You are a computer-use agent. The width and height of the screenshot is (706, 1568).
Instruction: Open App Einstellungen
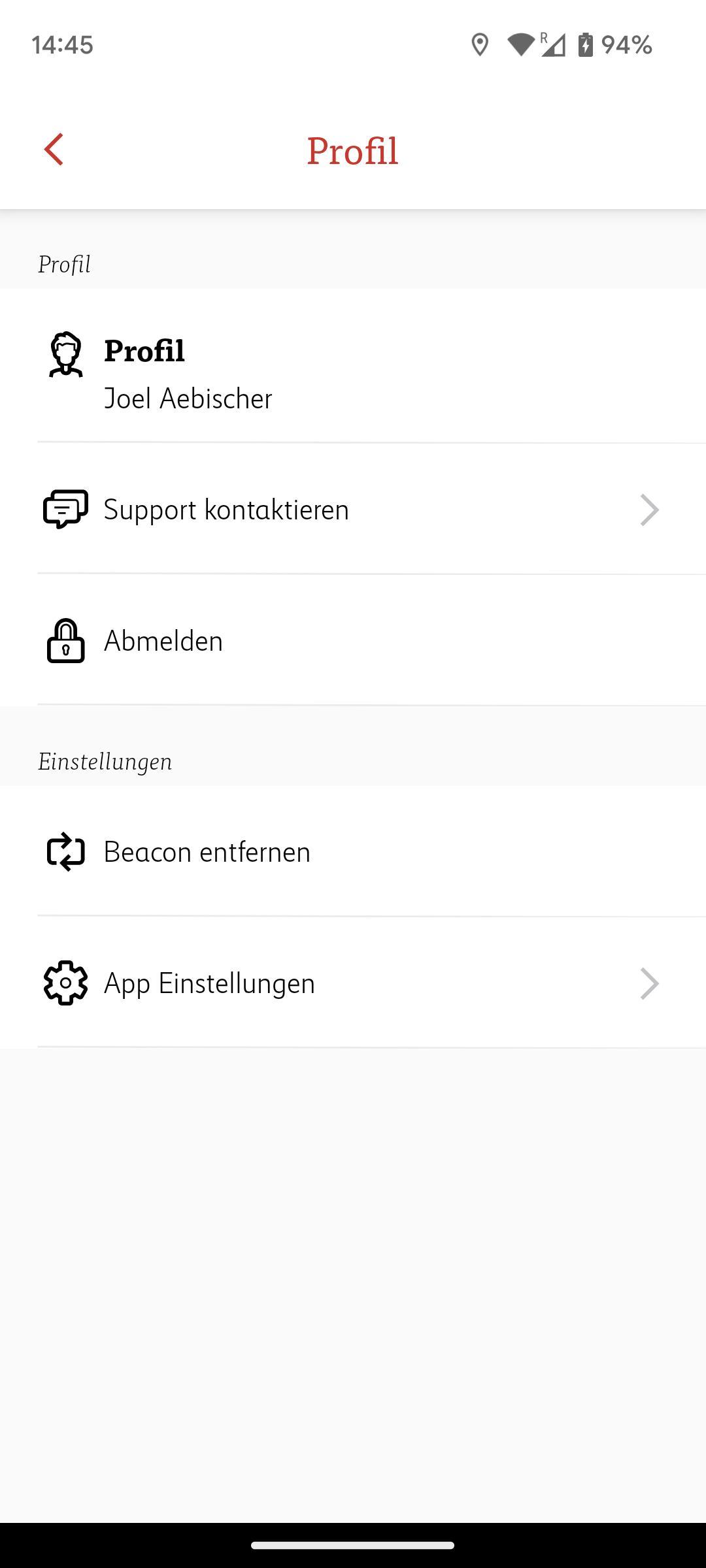[353, 983]
